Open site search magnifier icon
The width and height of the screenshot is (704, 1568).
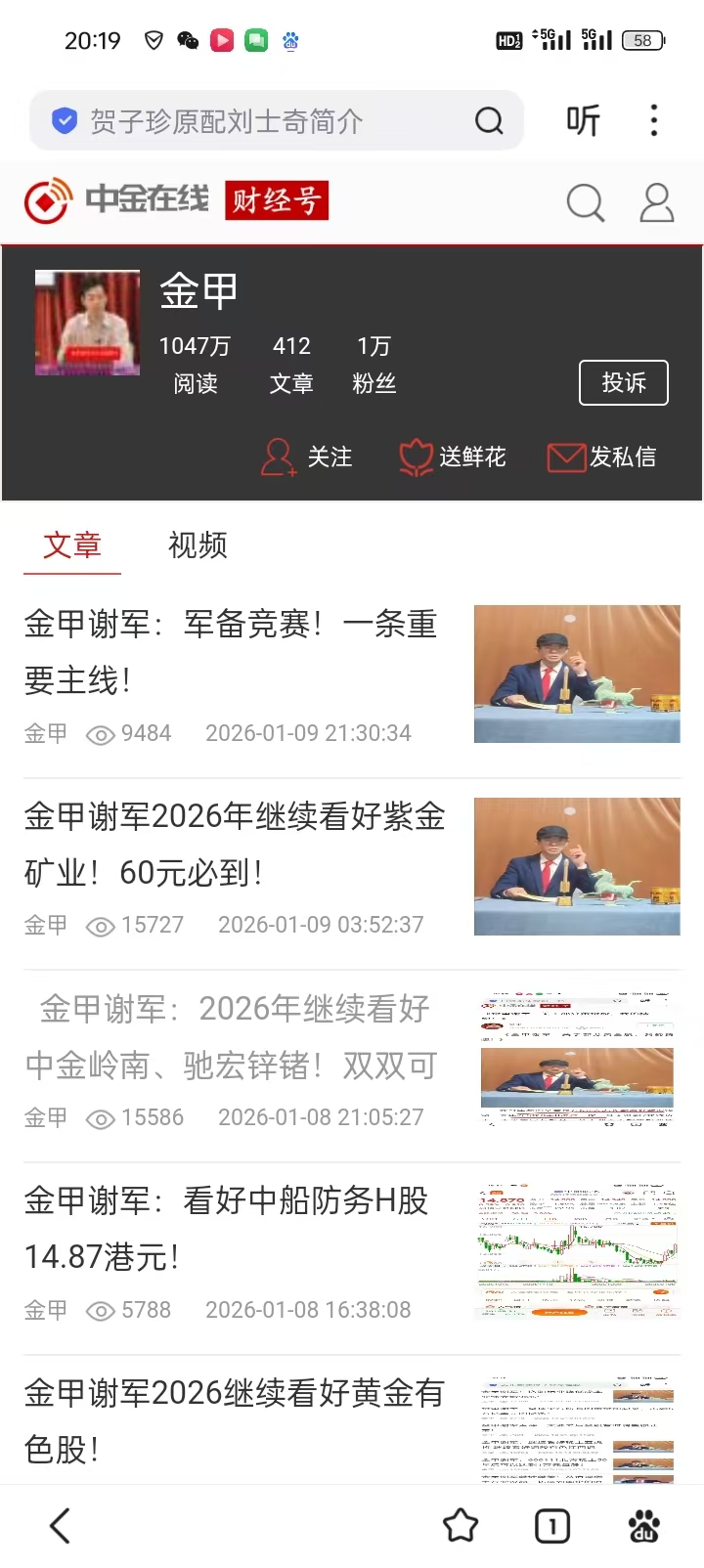[x=585, y=202]
